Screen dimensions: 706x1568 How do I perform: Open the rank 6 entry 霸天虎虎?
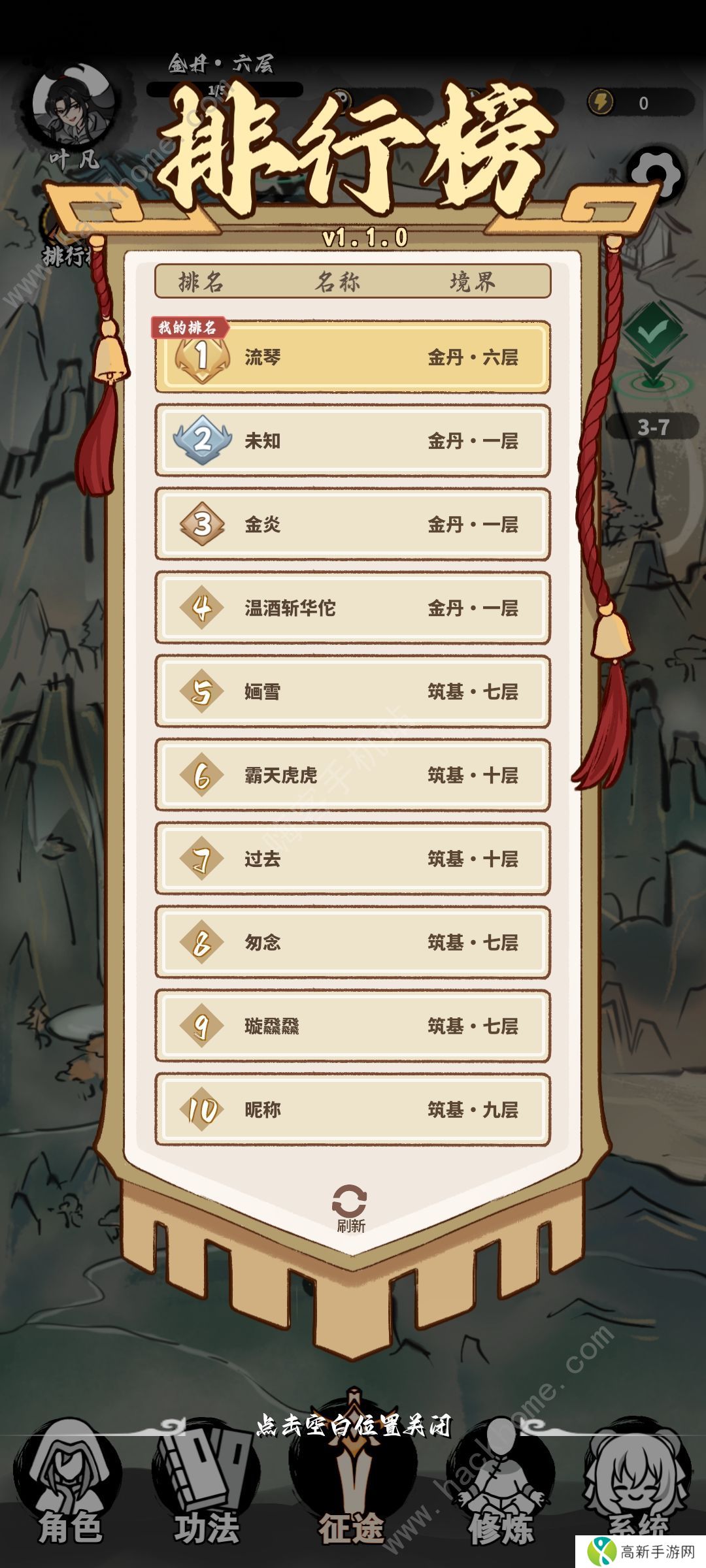(x=352, y=776)
